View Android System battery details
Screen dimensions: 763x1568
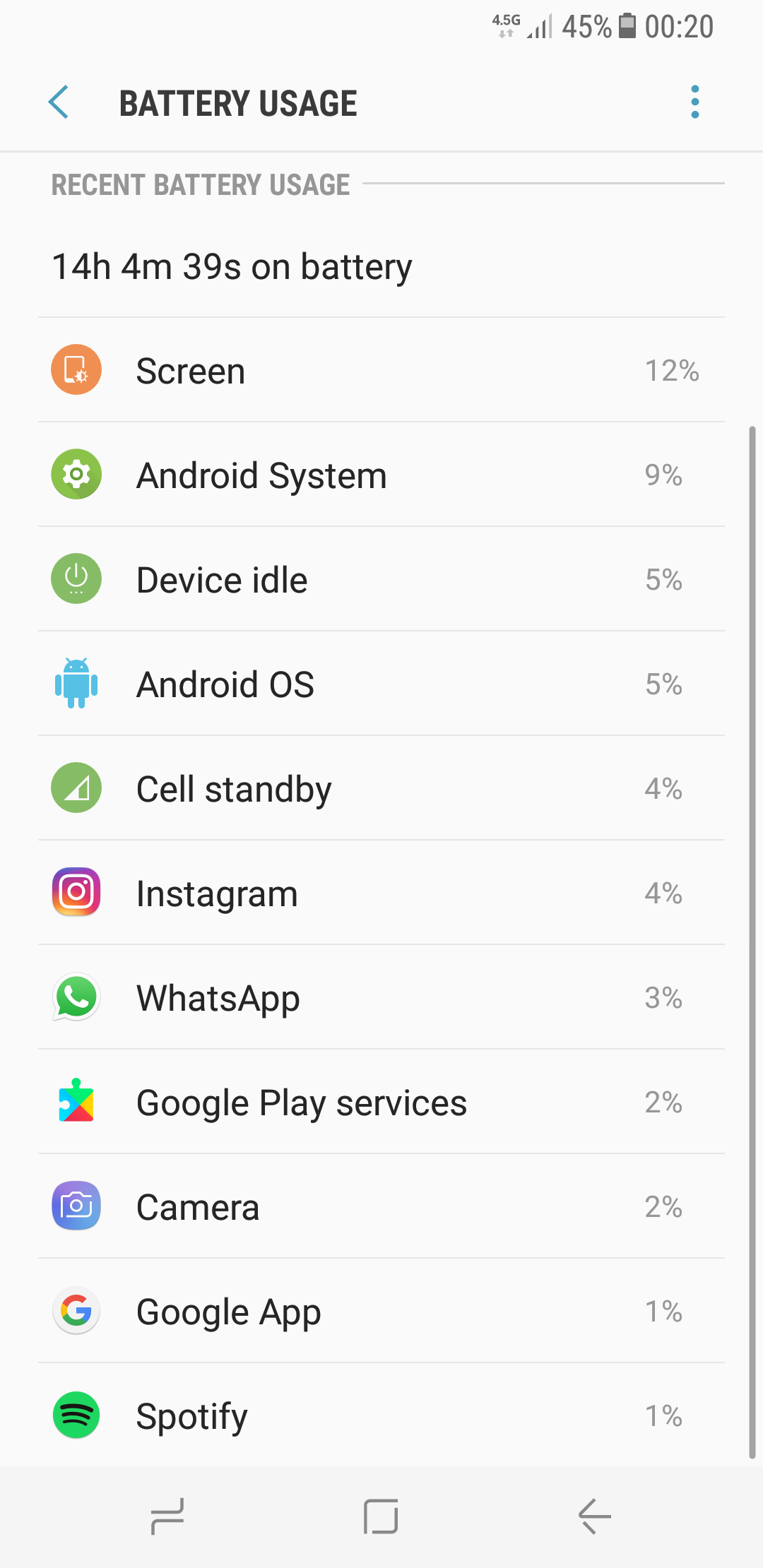(381, 475)
